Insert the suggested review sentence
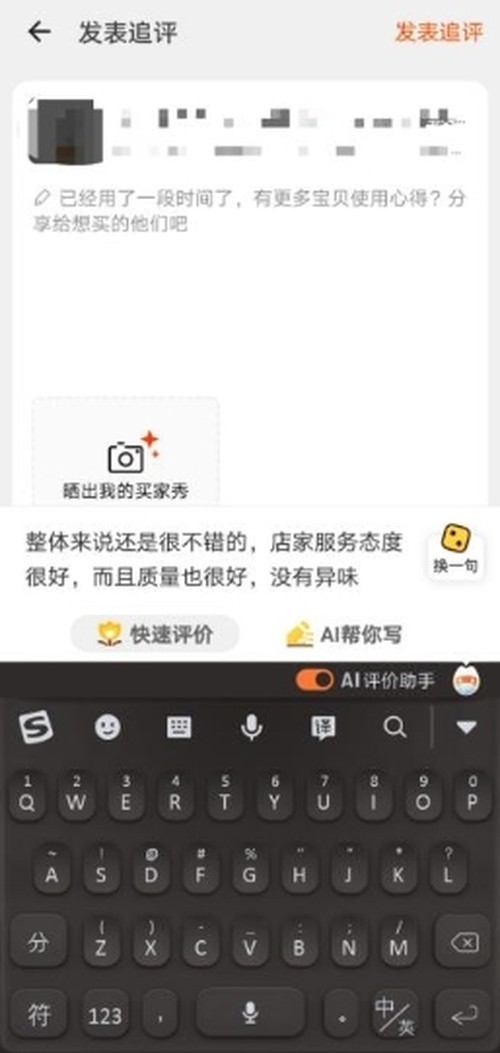 point(213,560)
